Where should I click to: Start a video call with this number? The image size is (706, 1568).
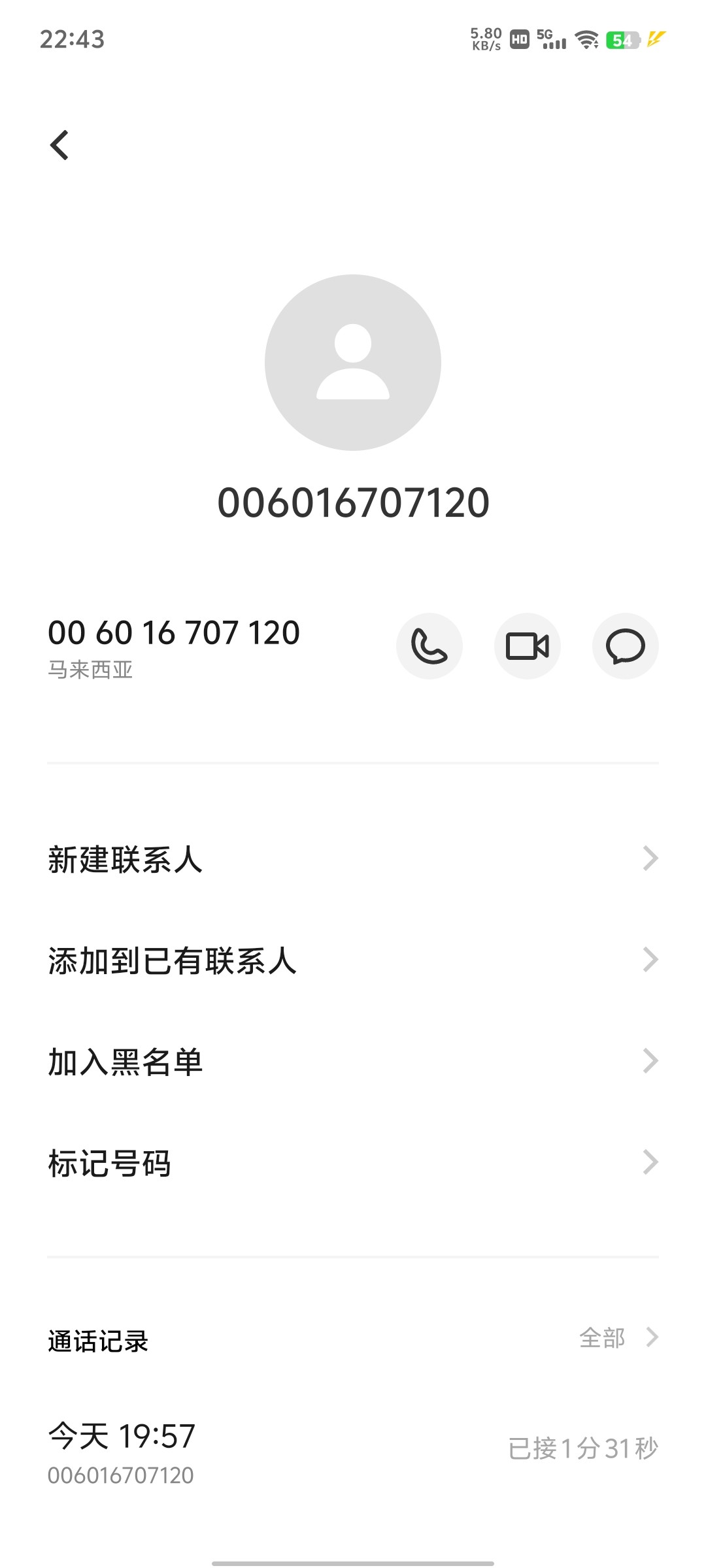528,646
